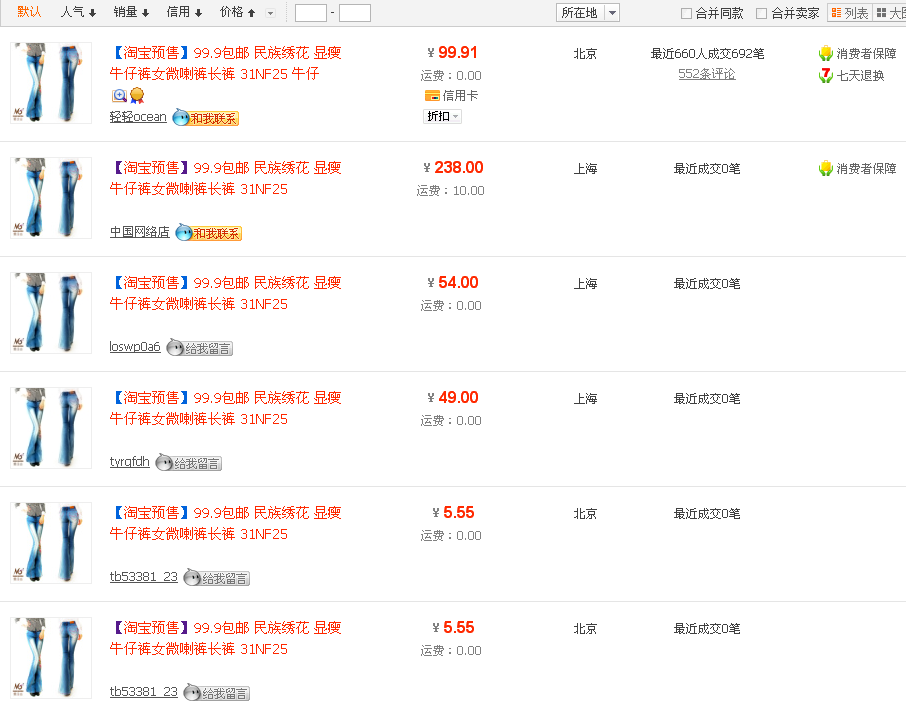Open seller tyrqfdh's shop page
906x710 pixels.
coord(129,462)
